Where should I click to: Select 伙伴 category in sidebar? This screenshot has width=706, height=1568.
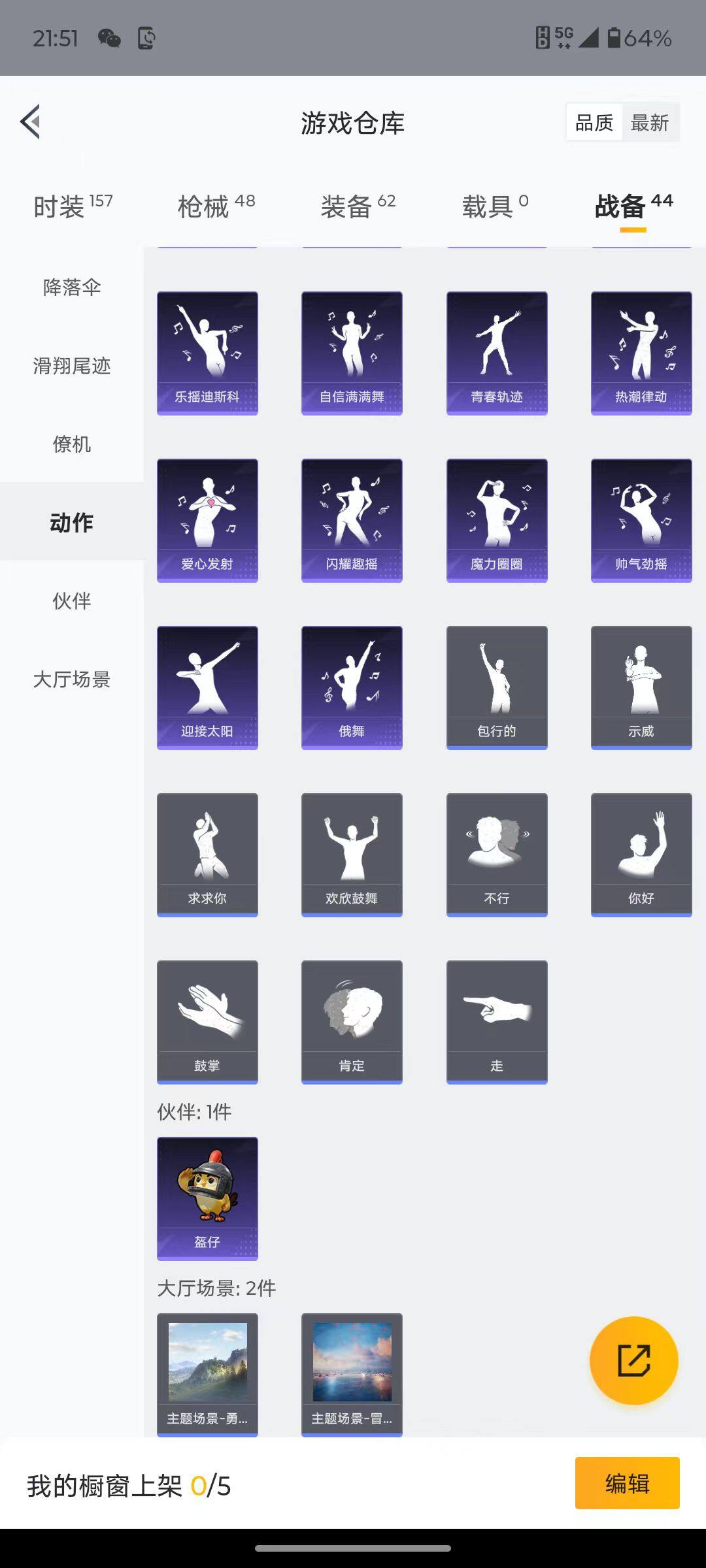coord(72,601)
